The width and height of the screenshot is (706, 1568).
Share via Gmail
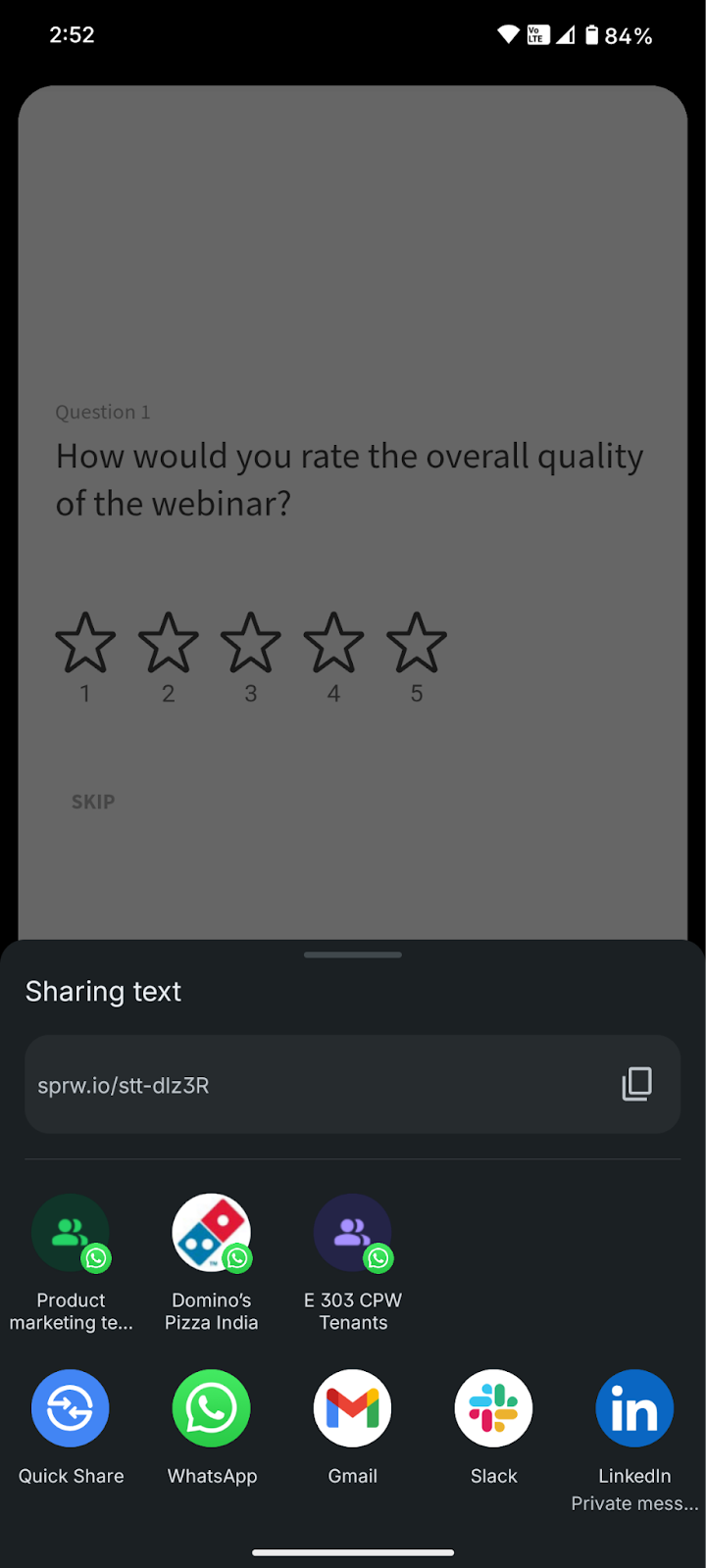tap(352, 1407)
